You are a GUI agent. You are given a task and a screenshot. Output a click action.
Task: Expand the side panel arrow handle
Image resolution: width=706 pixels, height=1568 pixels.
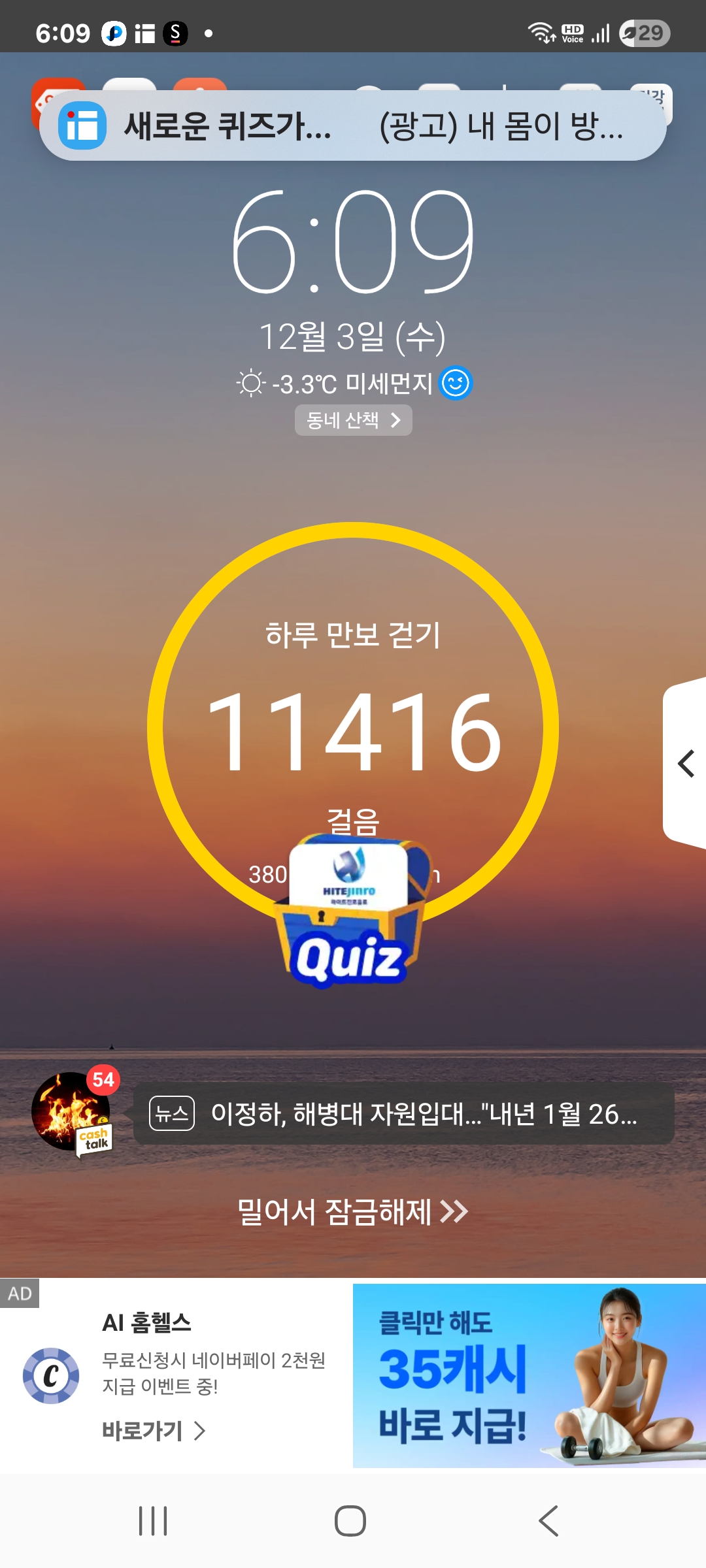[685, 763]
